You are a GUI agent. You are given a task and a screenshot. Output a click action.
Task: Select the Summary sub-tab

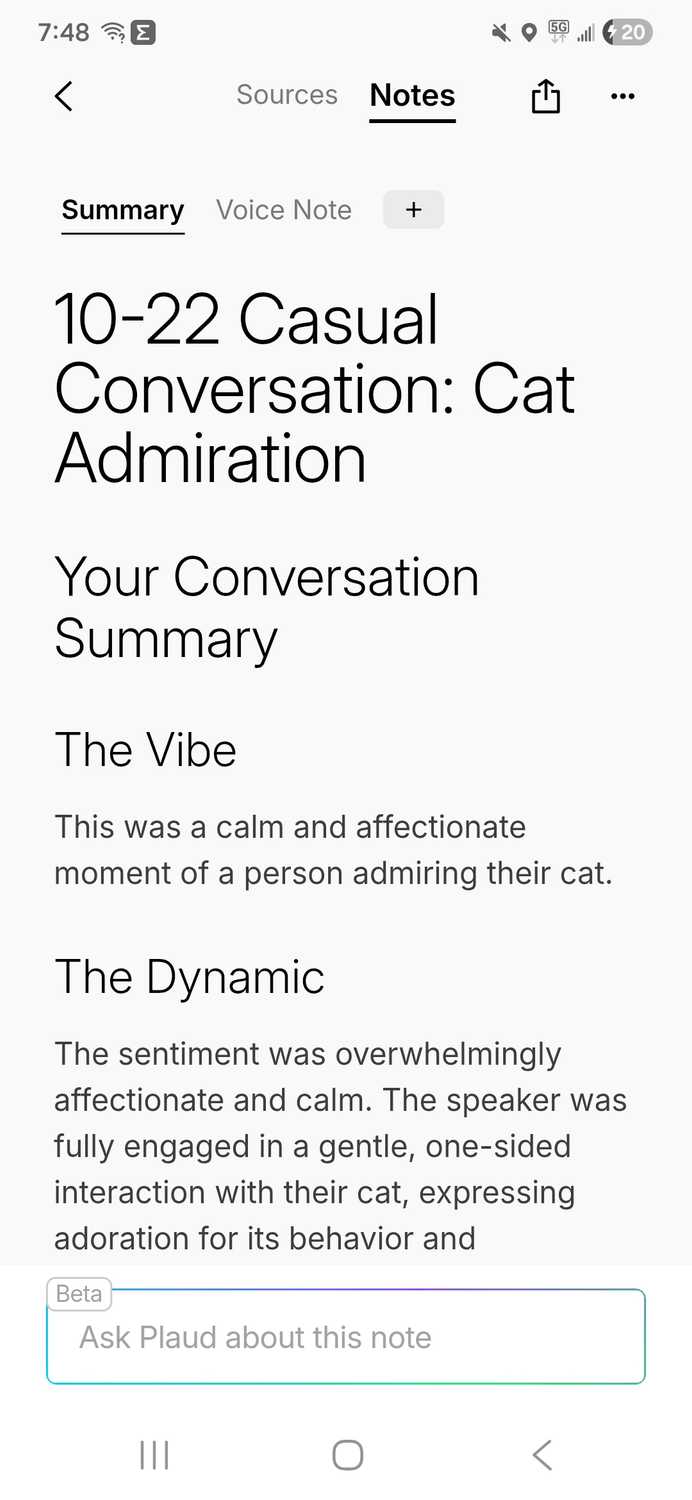point(123,210)
